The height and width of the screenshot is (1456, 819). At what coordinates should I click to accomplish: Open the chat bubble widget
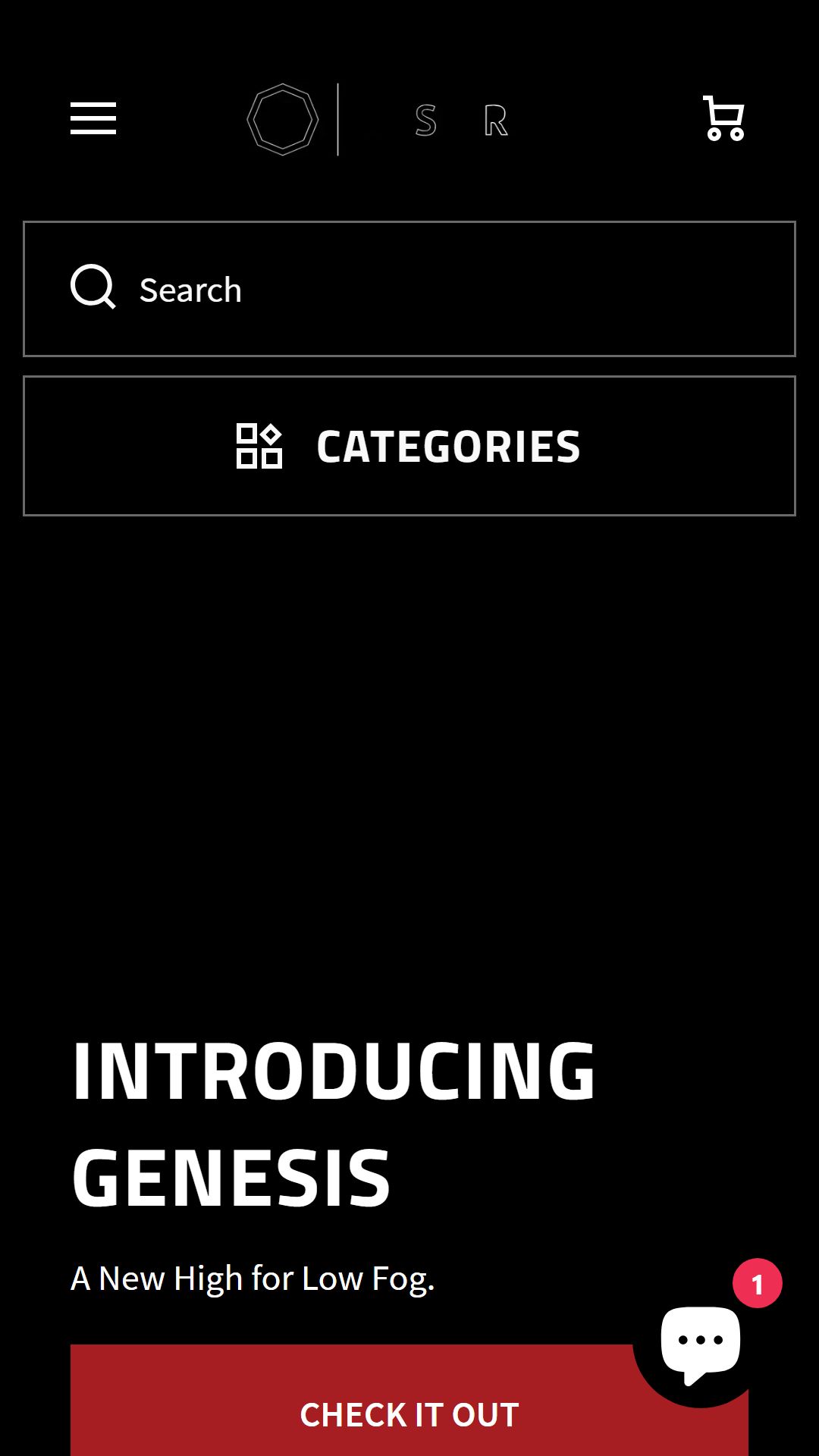(x=701, y=1345)
